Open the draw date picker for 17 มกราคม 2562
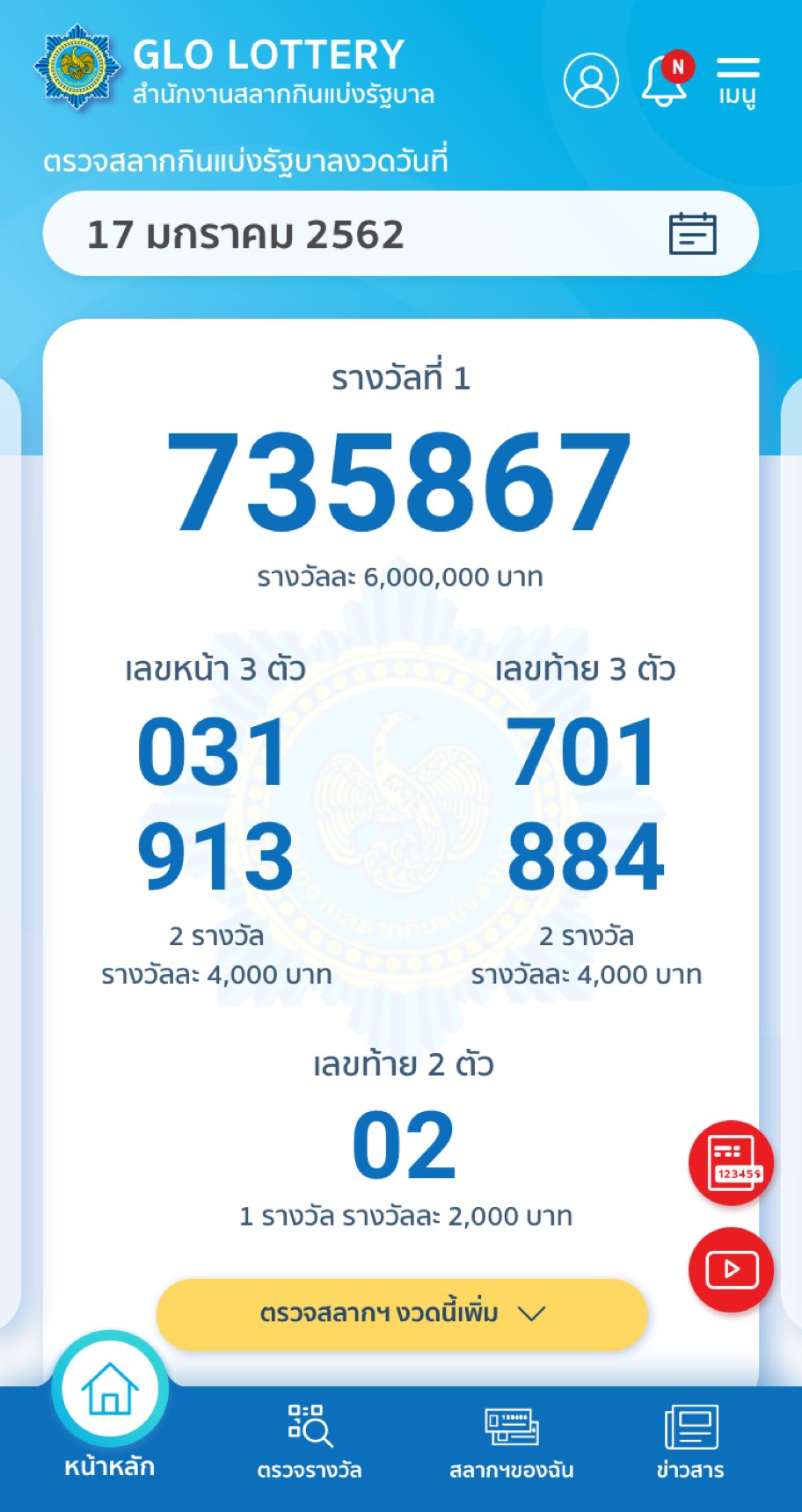This screenshot has height=1512, width=802. (401, 234)
